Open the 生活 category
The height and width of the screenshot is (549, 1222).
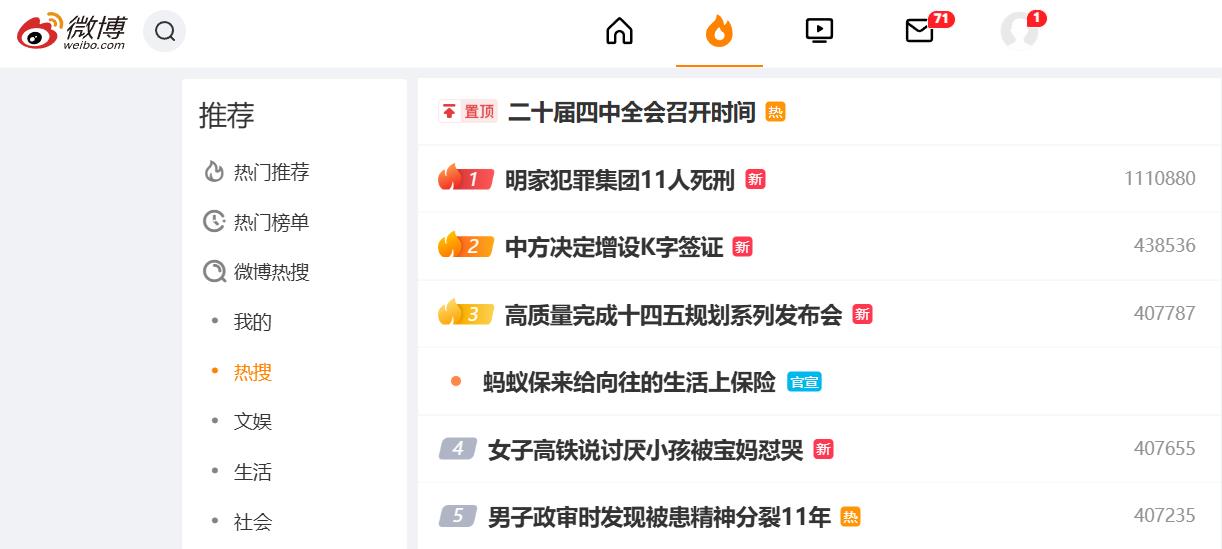tap(253, 472)
